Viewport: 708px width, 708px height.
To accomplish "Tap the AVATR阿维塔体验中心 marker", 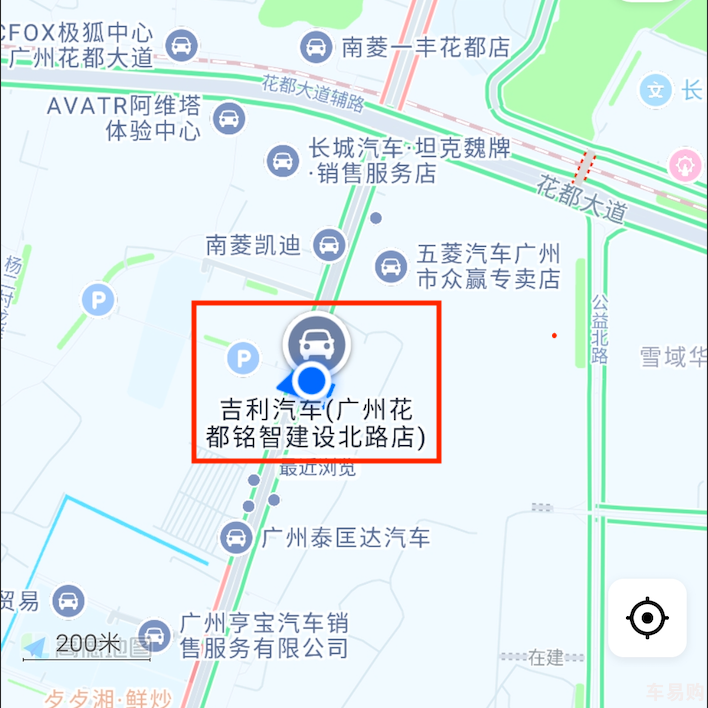I will pyautogui.click(x=229, y=120).
